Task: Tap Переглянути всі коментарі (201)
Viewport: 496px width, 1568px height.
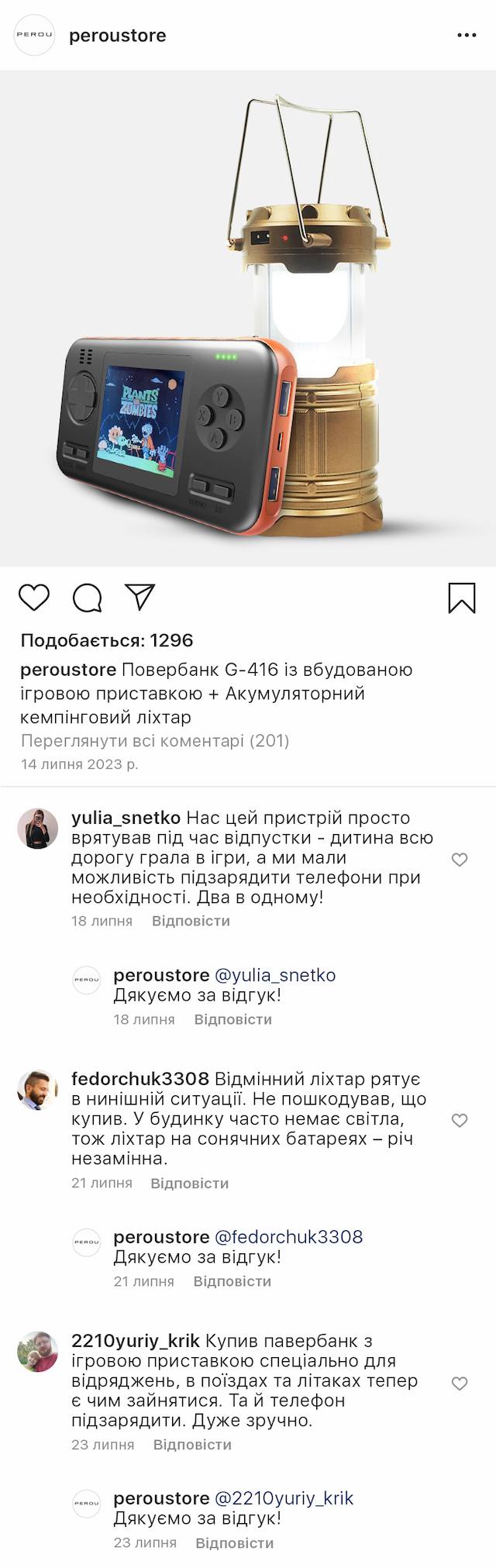Action: pos(155,741)
